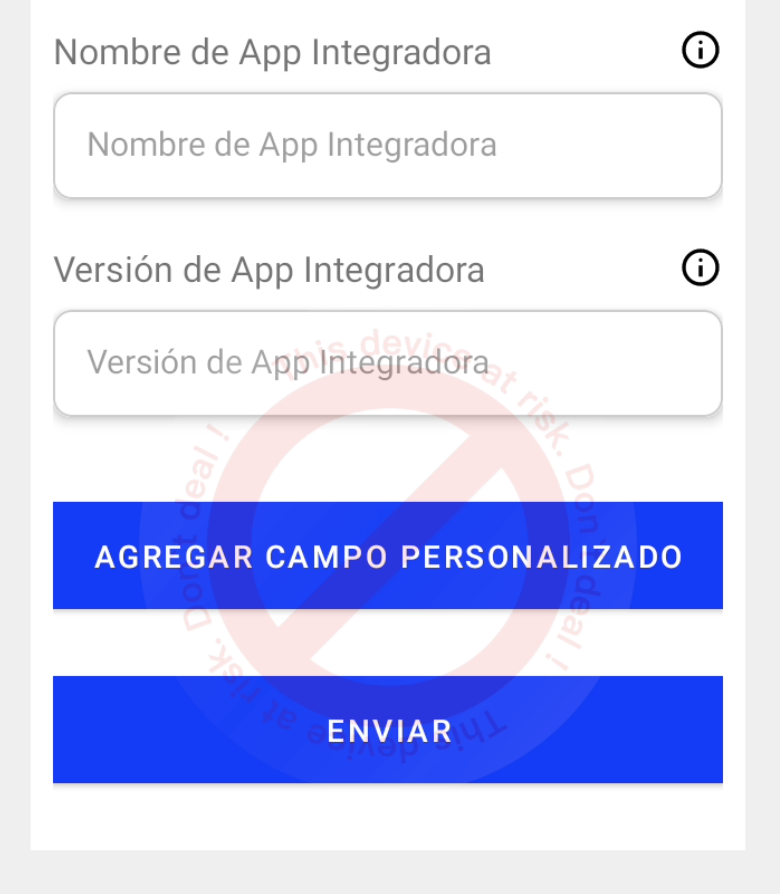The height and width of the screenshot is (894, 780).
Task: Tap Agregar Campo Personalizado button
Action: (388, 556)
